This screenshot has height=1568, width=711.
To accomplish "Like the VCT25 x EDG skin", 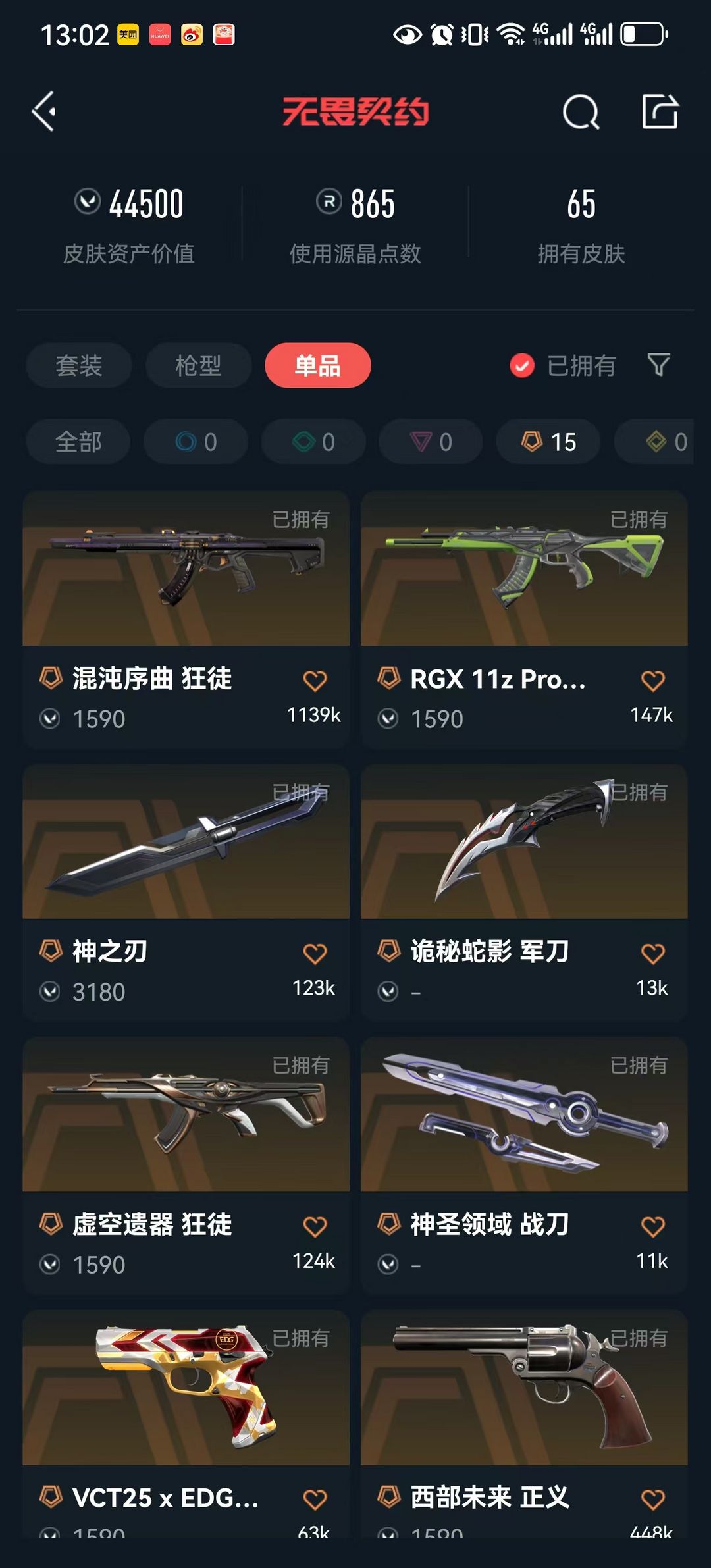I will click(x=315, y=1500).
